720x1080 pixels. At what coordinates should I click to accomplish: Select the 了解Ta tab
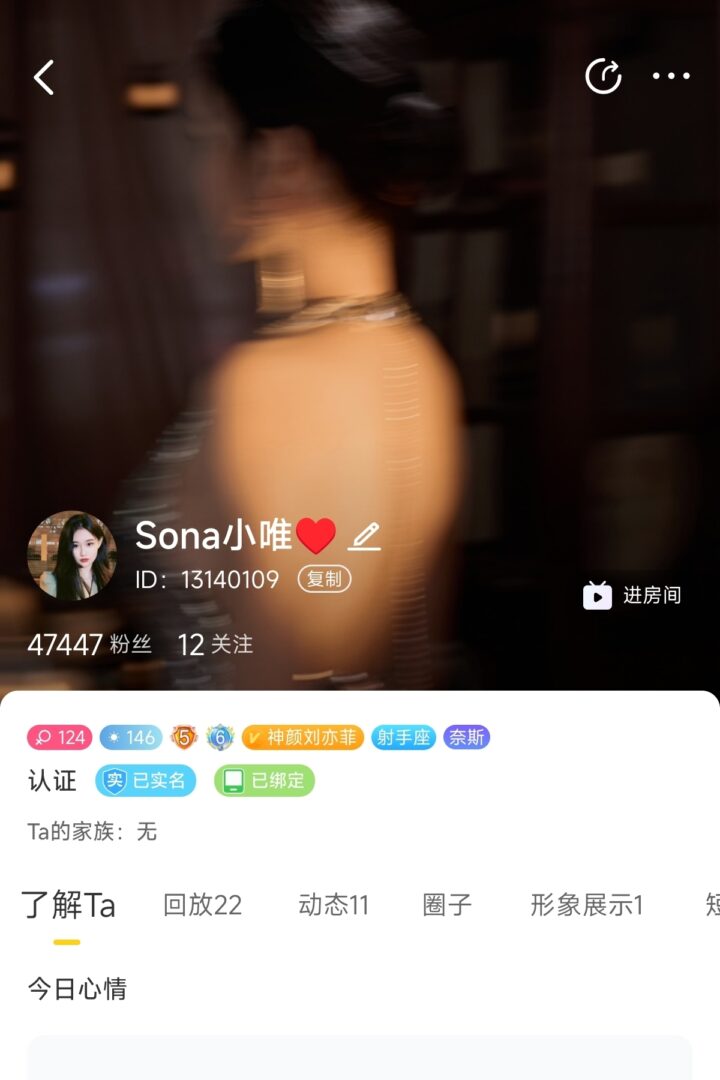pos(68,905)
